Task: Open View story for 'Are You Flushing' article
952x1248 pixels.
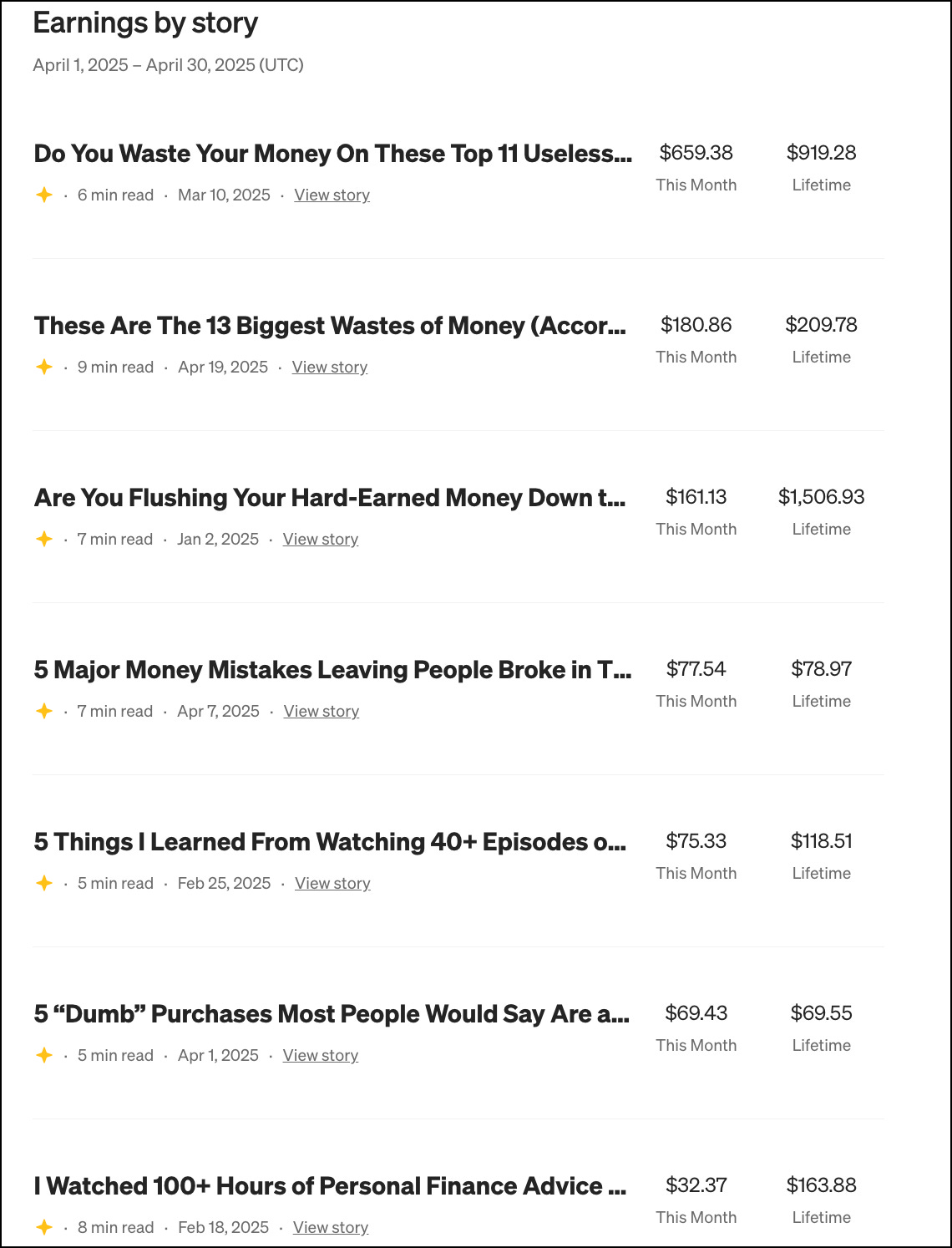Action: [320, 539]
